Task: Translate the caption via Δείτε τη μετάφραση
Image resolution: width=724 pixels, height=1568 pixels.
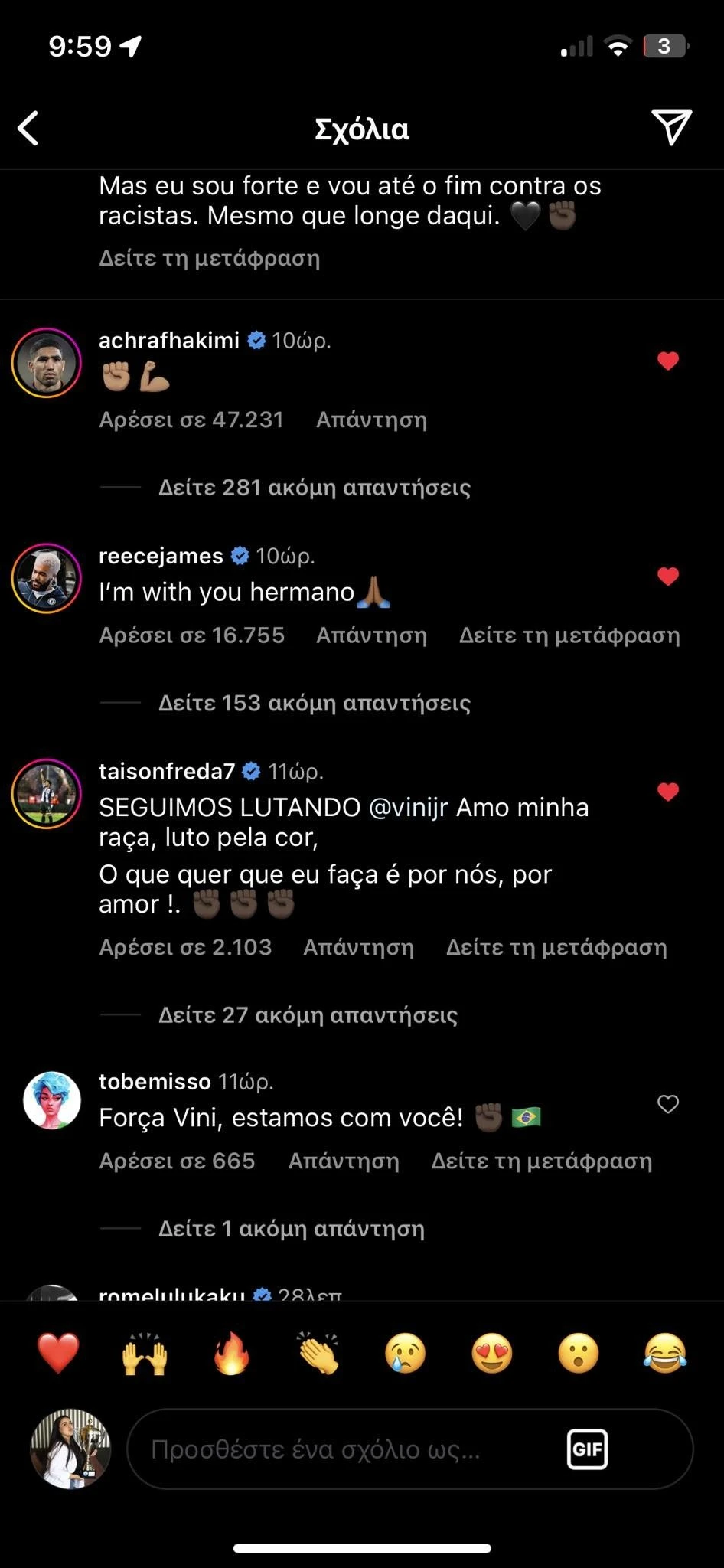Action: 209,258
